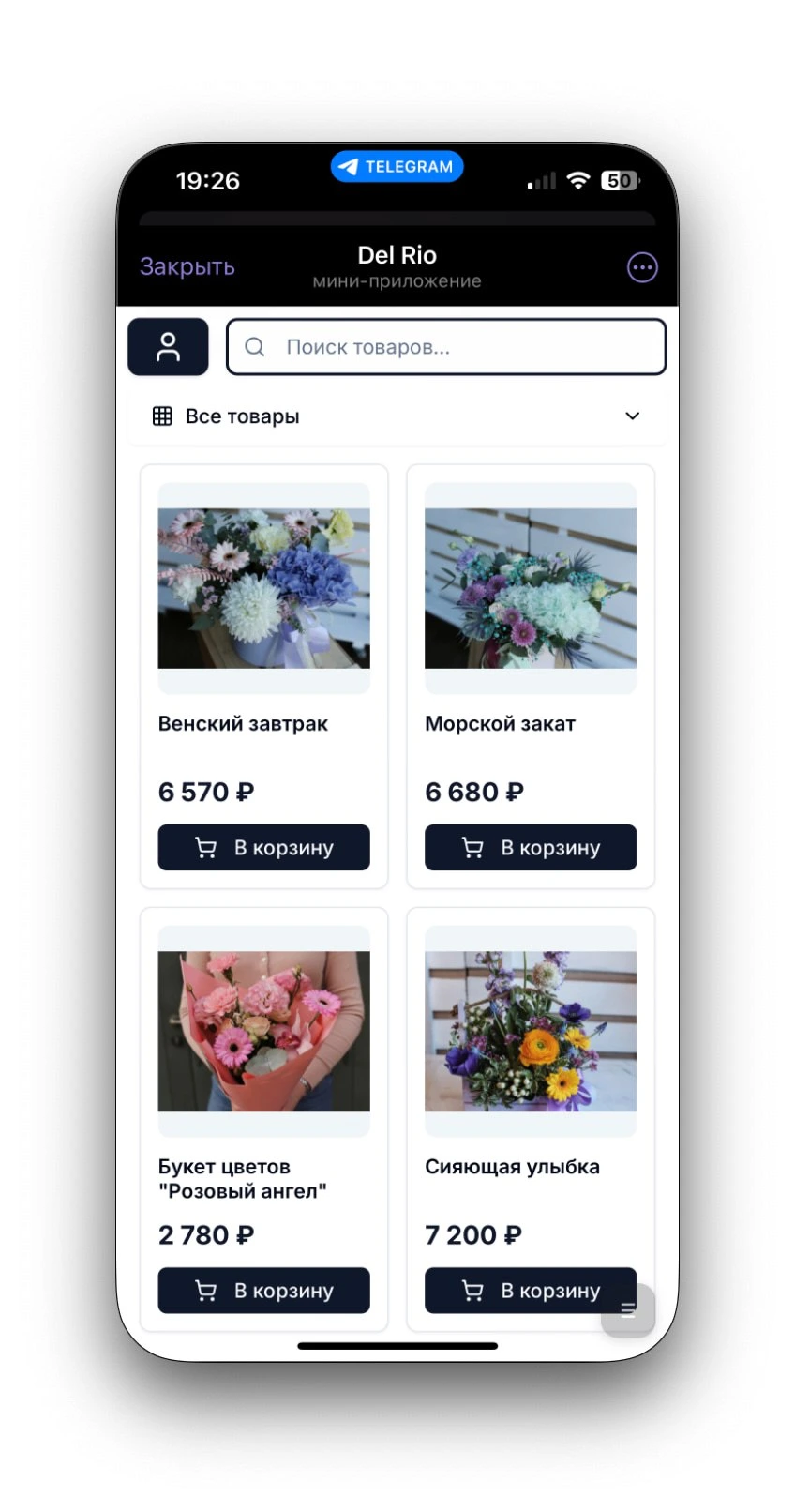
Task: Open the user profile button
Action: [x=168, y=347]
